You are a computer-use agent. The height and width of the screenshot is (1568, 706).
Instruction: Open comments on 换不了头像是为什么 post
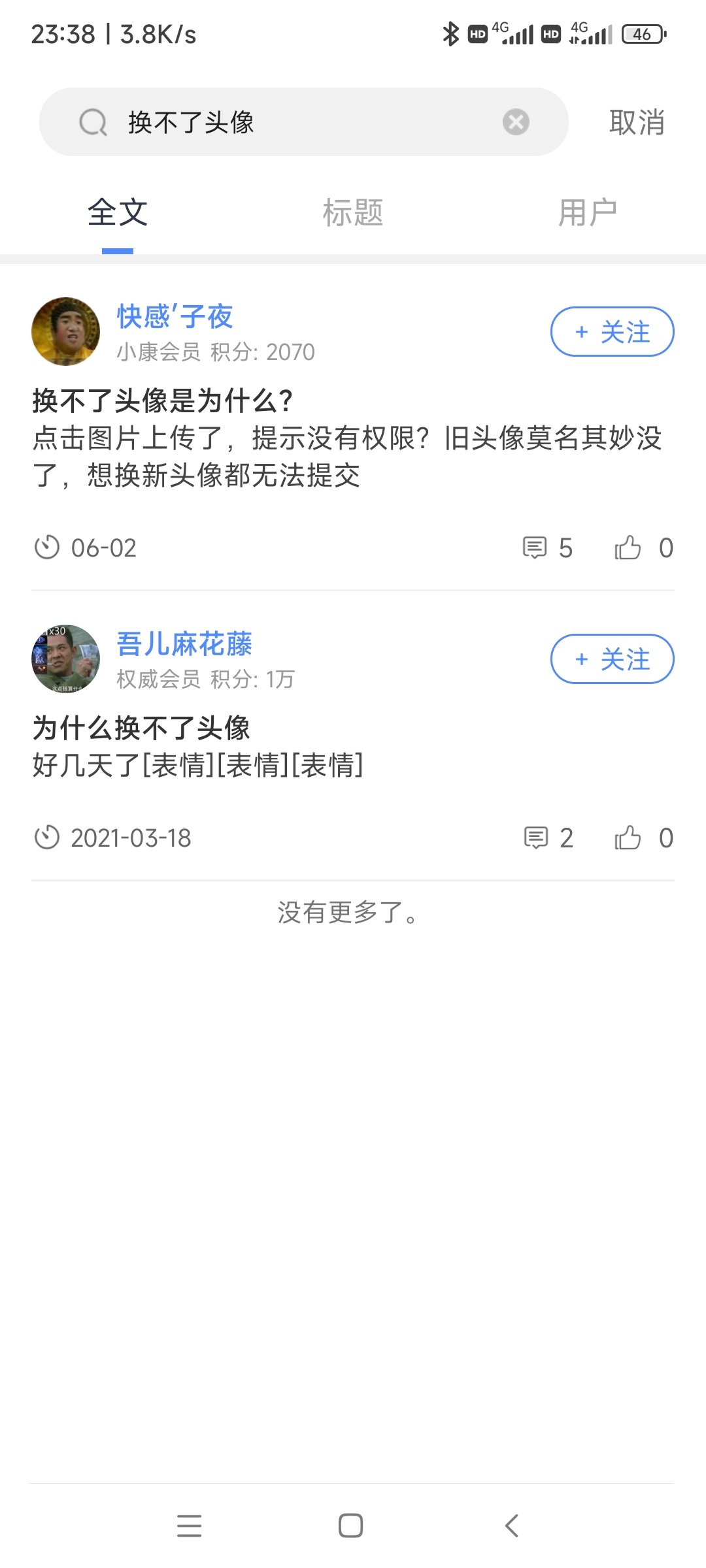pos(536,548)
